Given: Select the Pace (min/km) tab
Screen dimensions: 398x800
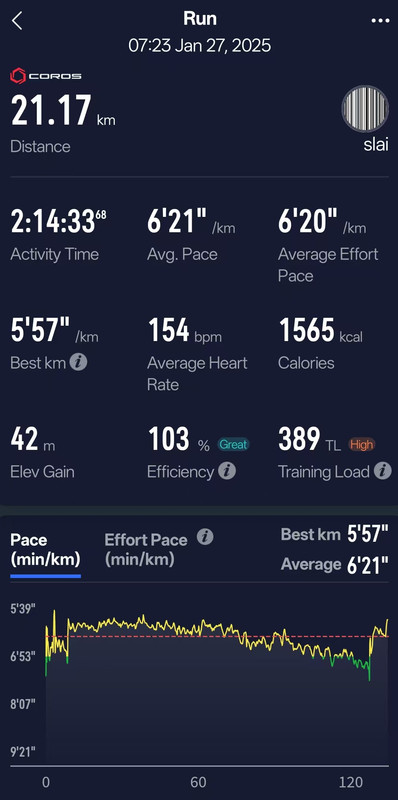Looking at the screenshot, I should click(45, 549).
